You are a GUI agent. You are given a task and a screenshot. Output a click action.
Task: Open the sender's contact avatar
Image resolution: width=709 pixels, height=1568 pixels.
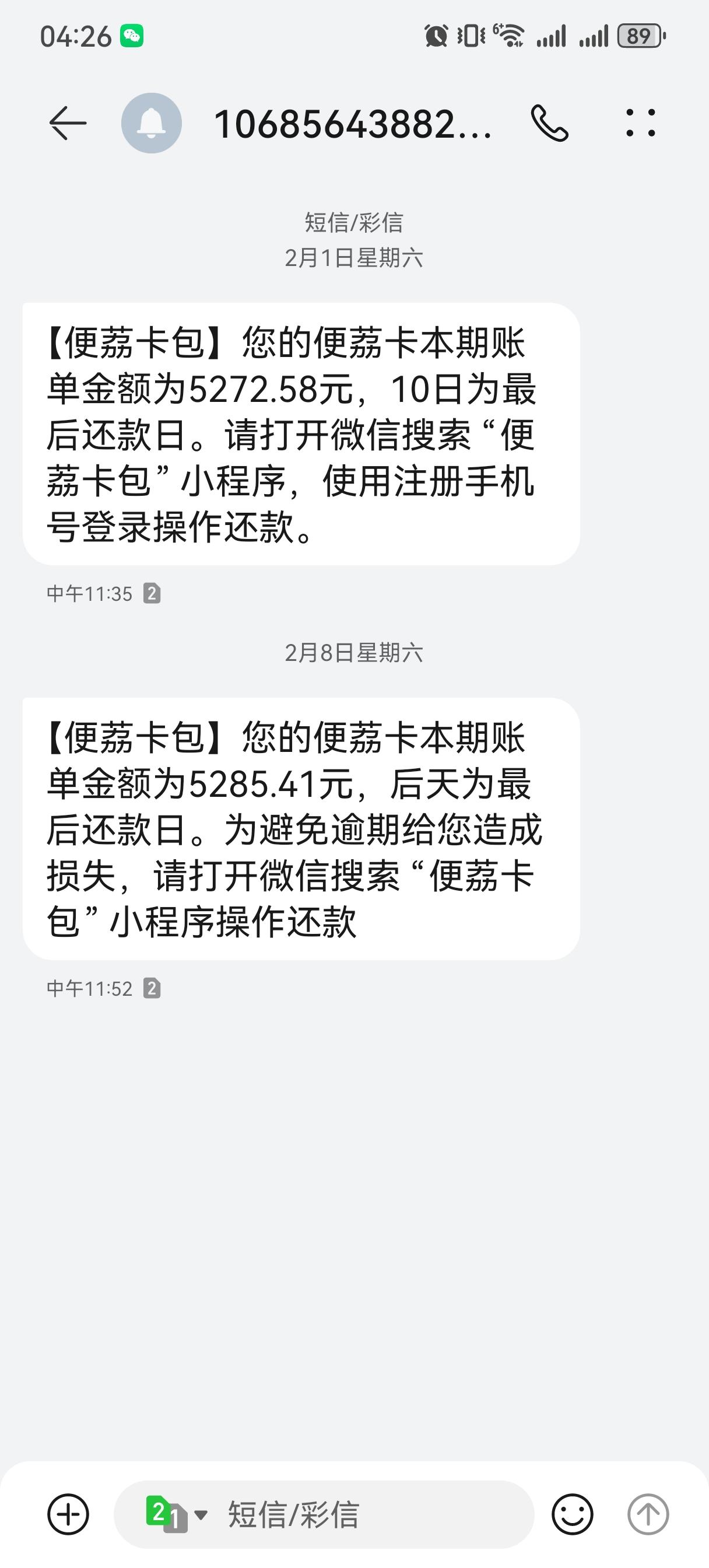152,123
